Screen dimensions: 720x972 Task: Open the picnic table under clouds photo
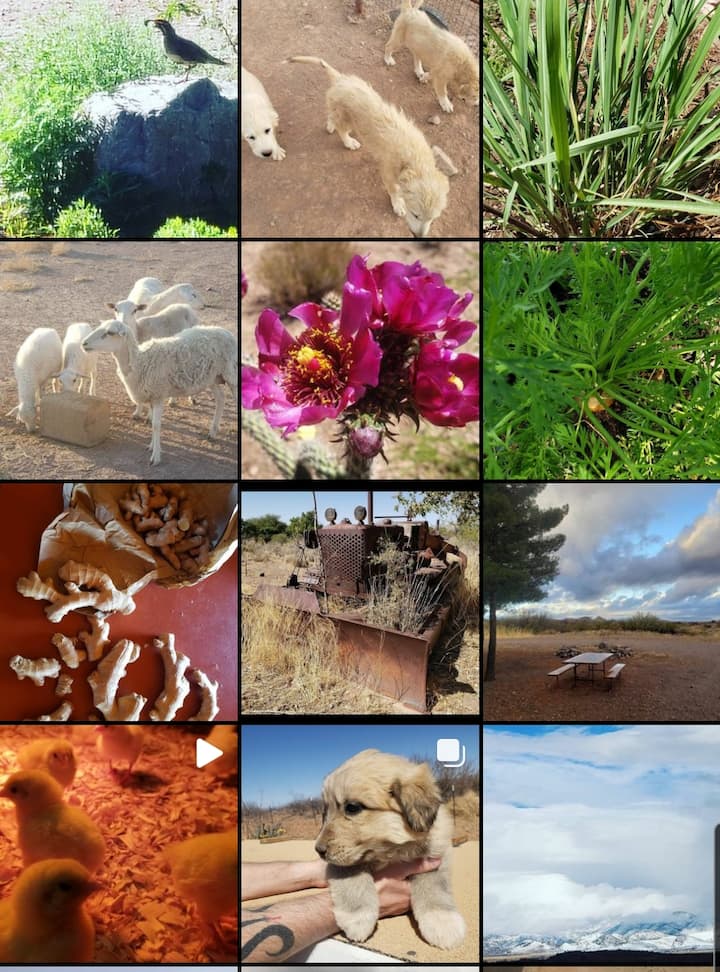[x=602, y=602]
